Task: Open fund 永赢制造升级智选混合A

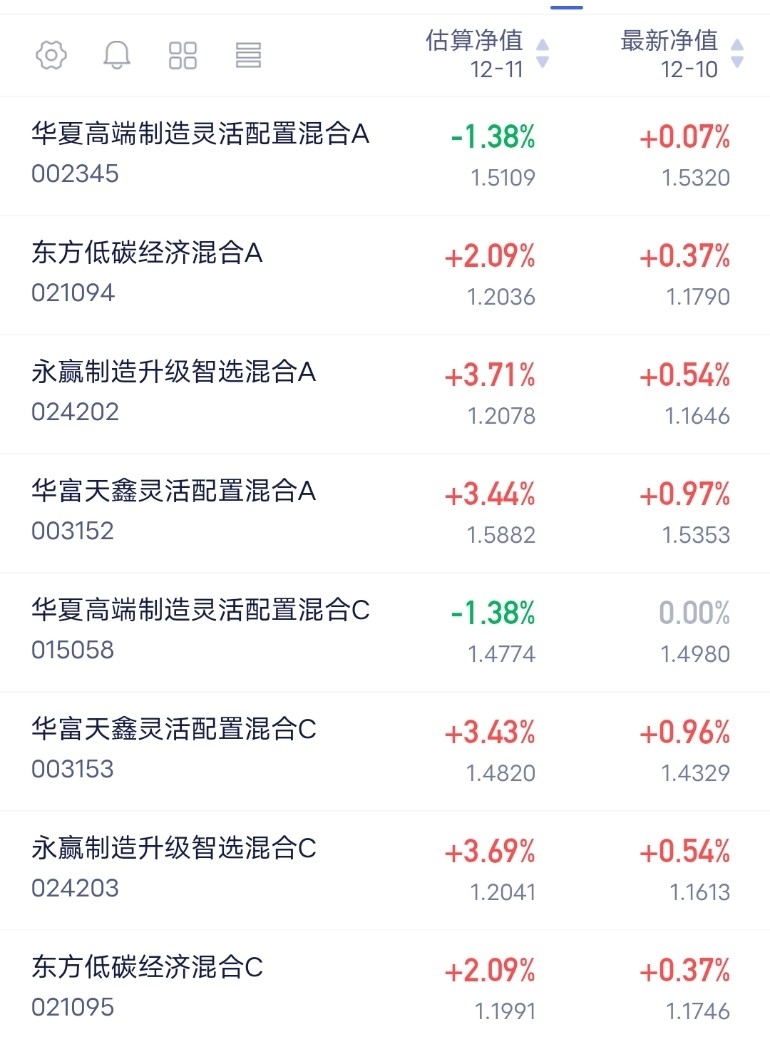Action: coord(385,394)
